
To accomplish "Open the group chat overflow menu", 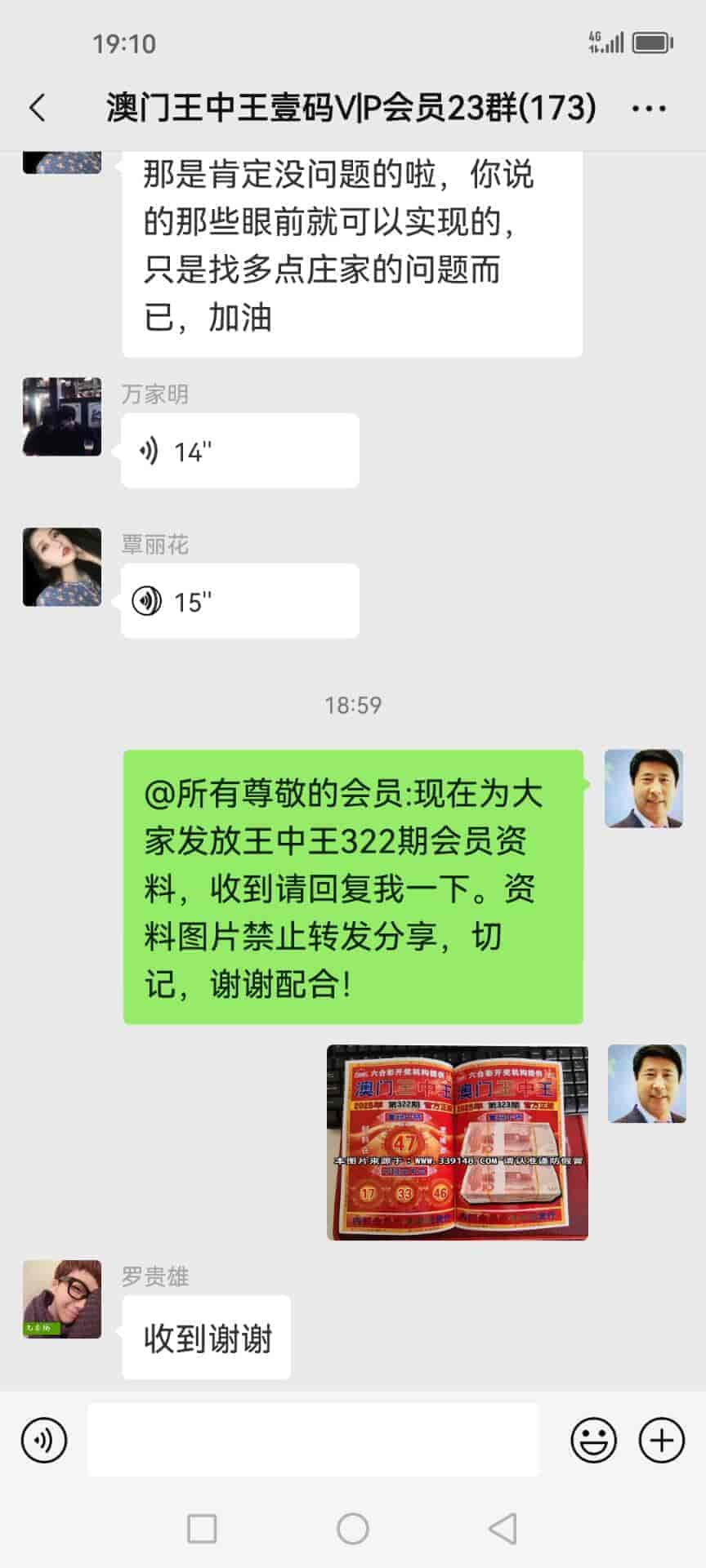I will [x=649, y=108].
